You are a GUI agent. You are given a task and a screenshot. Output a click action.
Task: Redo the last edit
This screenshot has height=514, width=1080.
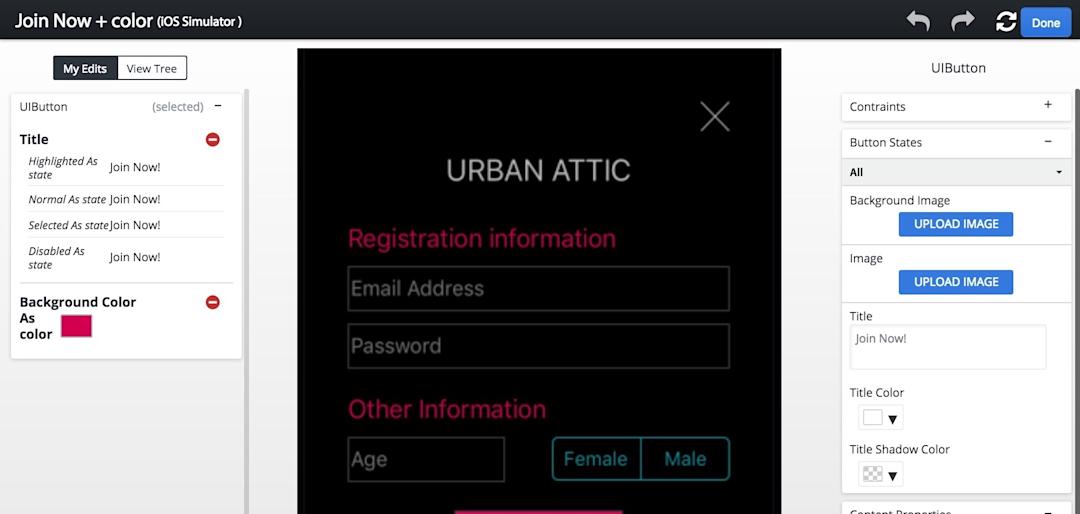962,21
